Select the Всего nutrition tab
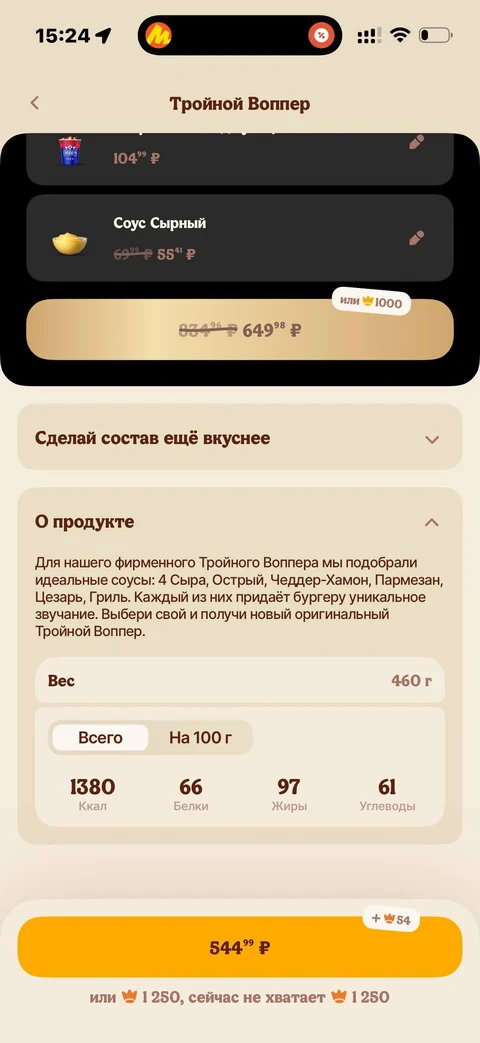Screen dimensions: 480x1043 pyautogui.click(x=100, y=738)
